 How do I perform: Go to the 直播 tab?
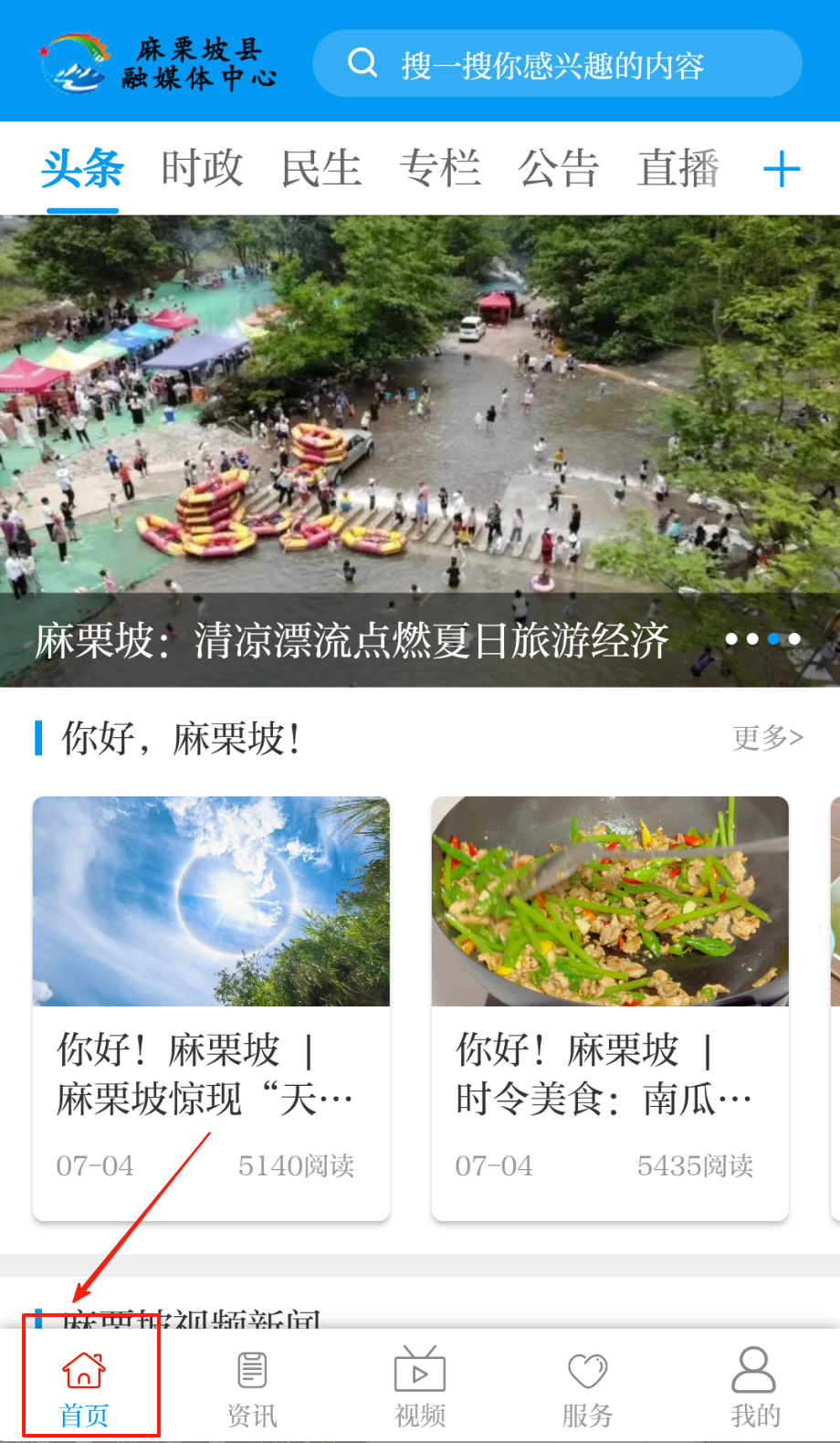pyautogui.click(x=678, y=169)
